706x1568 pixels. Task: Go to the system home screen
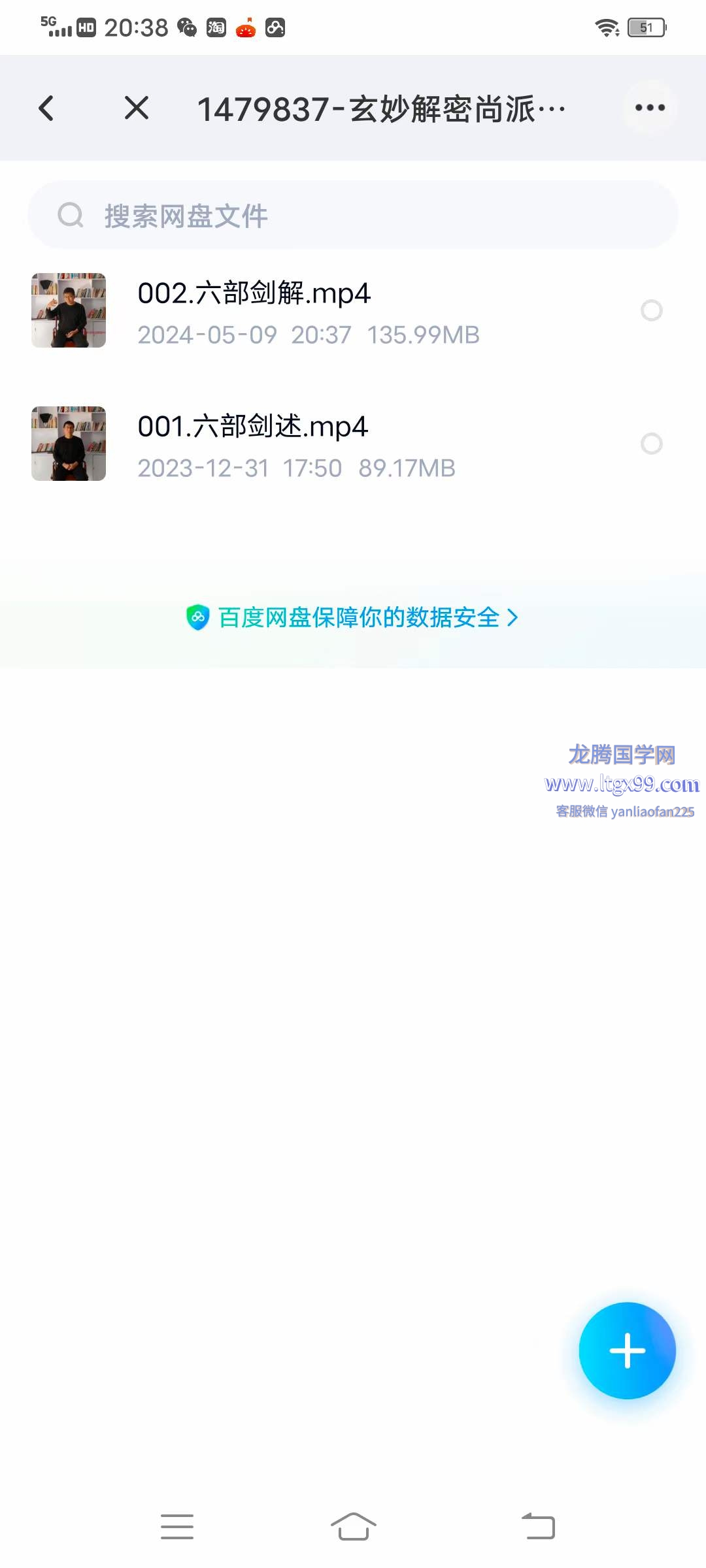(x=353, y=1527)
